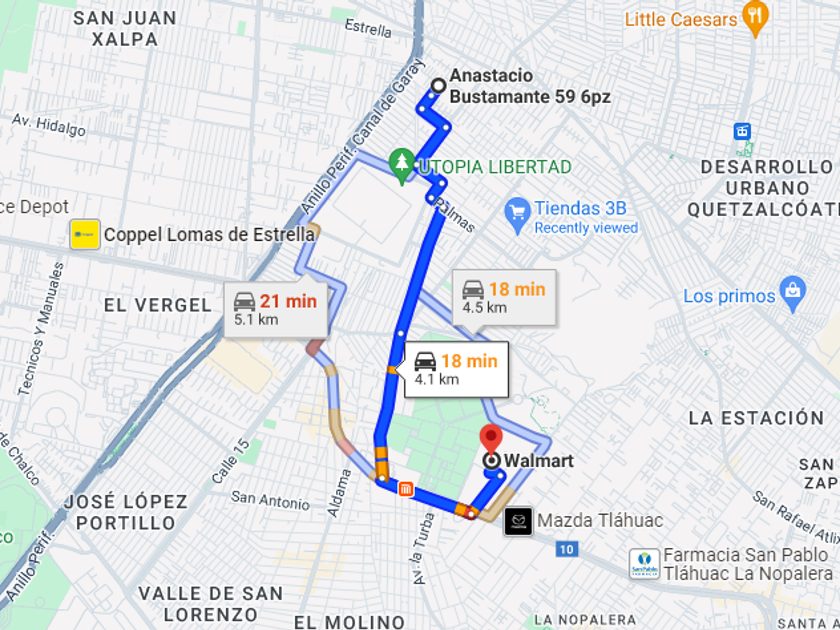Select the 18 min 4.5 km route
The image size is (840, 630).
[x=504, y=298]
